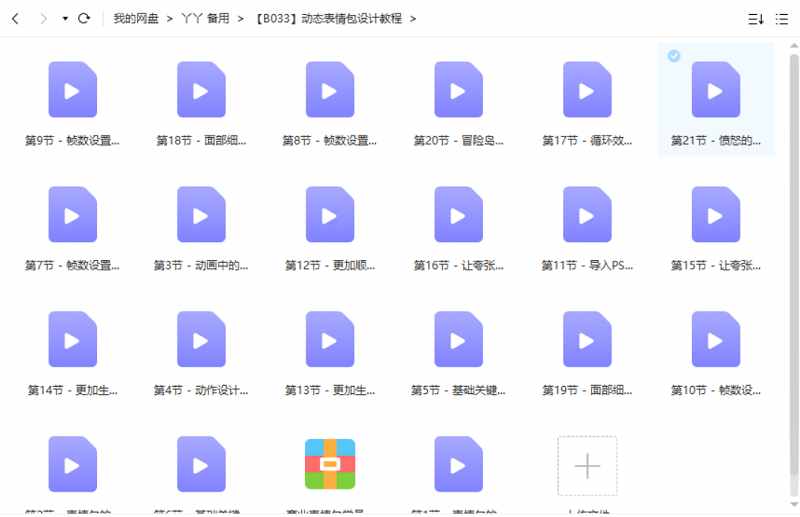This screenshot has width=800, height=517.
Task: Open the compressed archive file
Action: point(330,464)
